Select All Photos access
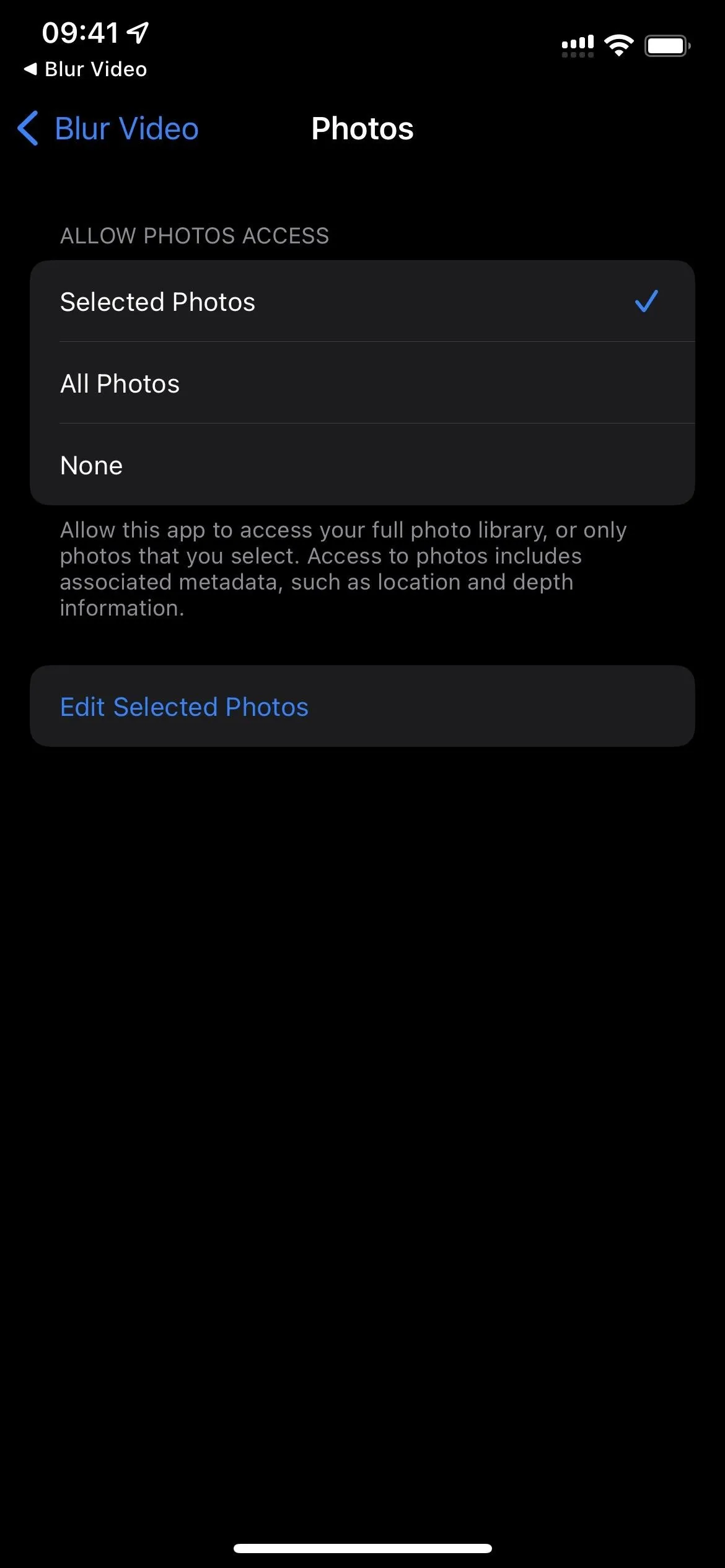Image resolution: width=725 pixels, height=1568 pixels. [x=362, y=383]
